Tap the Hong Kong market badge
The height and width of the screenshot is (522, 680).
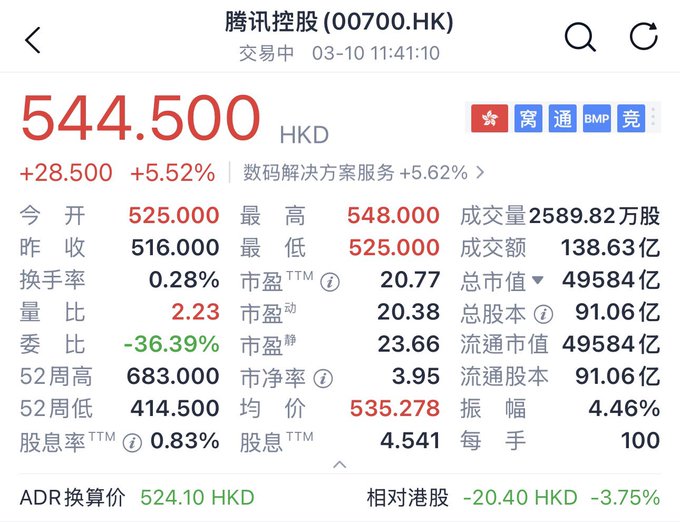tap(489, 119)
